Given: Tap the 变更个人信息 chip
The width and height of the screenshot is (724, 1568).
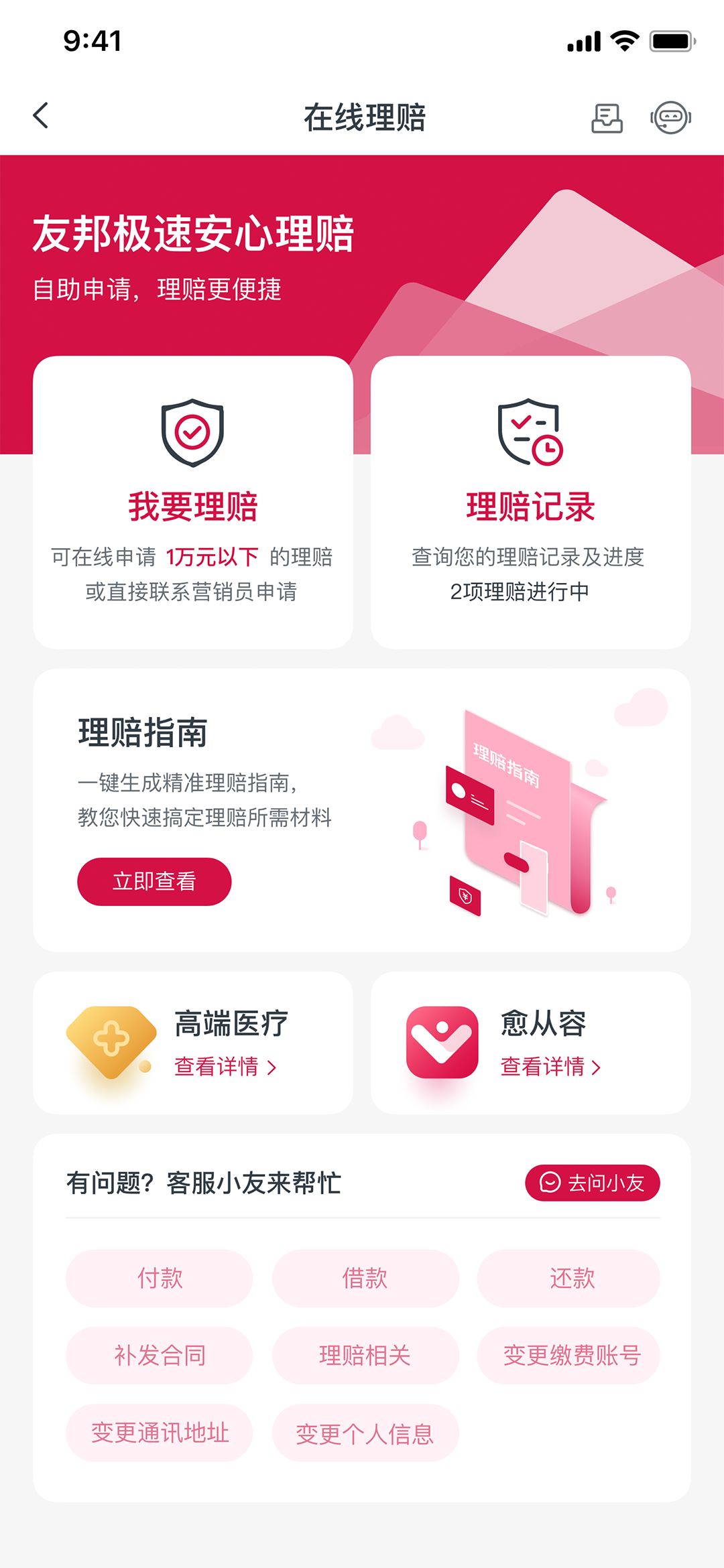Looking at the screenshot, I should (365, 1433).
